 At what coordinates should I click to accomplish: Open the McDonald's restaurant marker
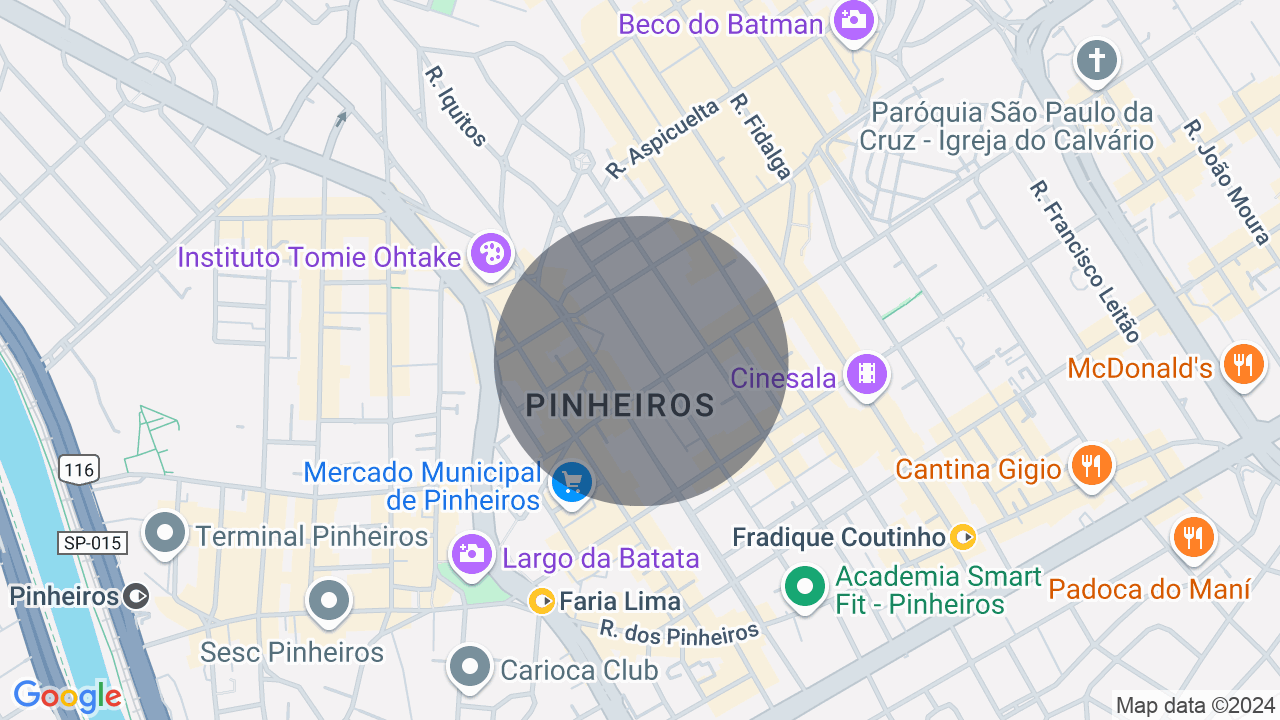click(1243, 363)
